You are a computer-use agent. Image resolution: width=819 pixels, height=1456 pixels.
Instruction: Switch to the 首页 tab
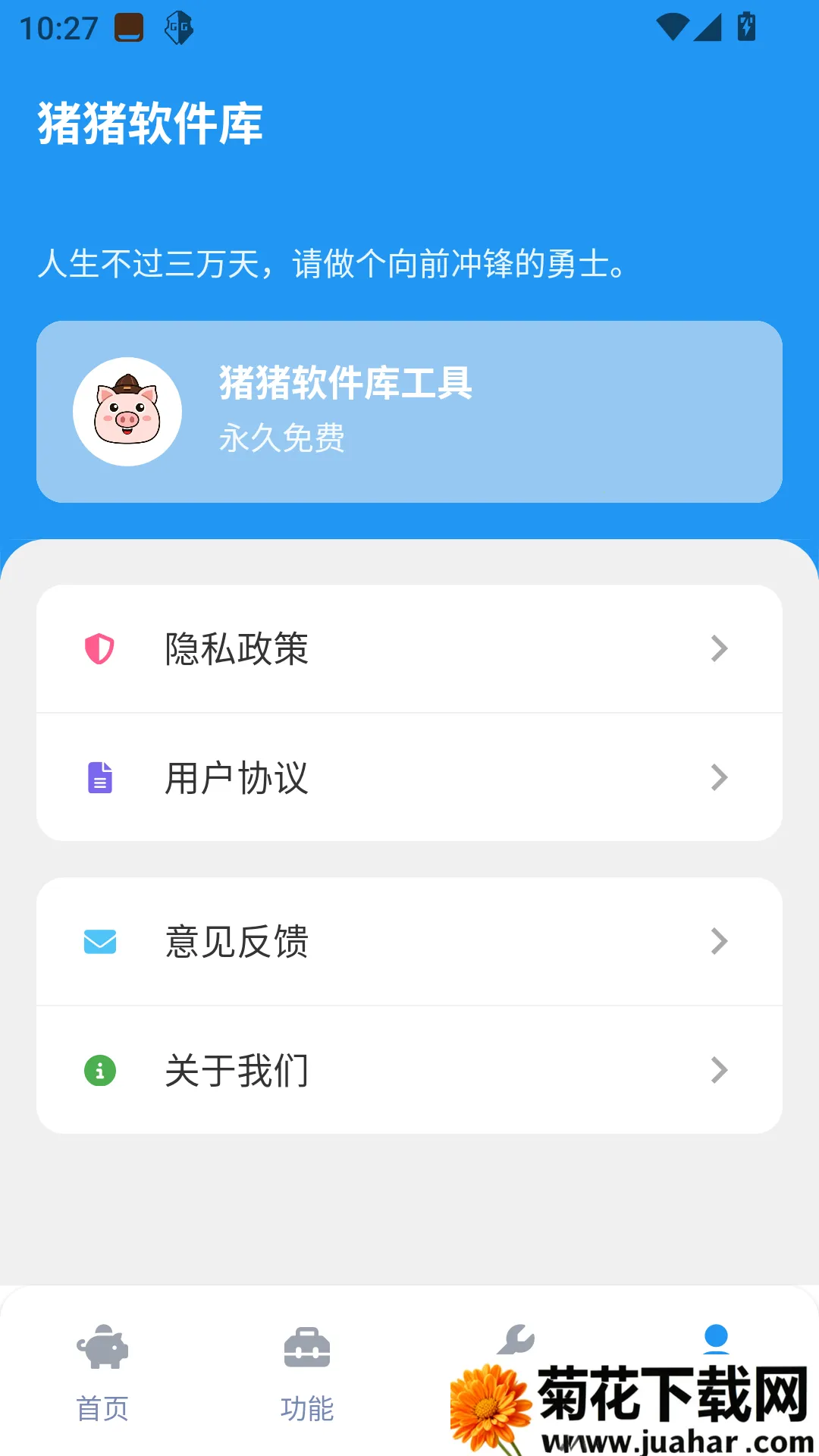tap(102, 1407)
